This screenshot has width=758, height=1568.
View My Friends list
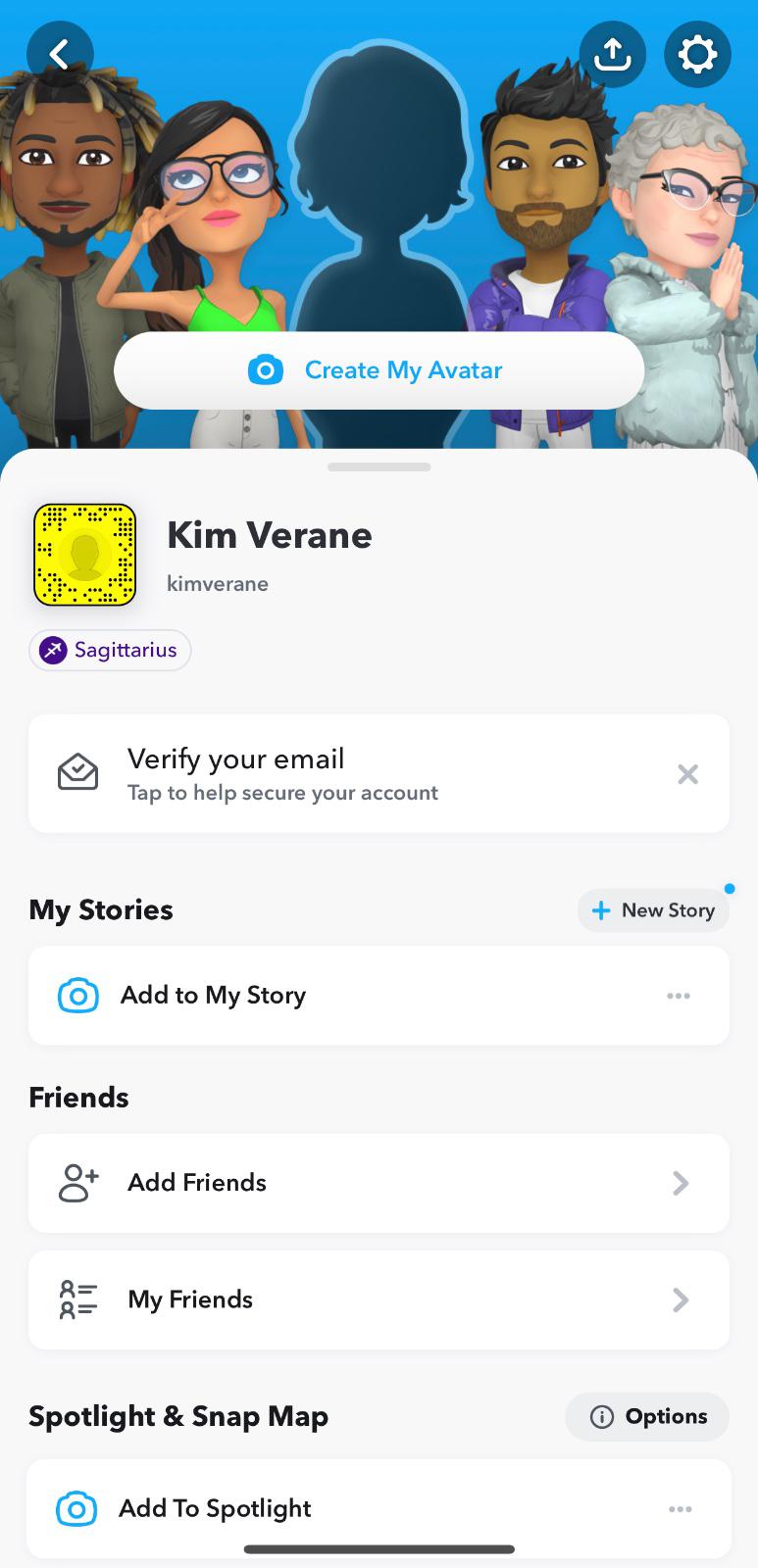(x=379, y=1299)
